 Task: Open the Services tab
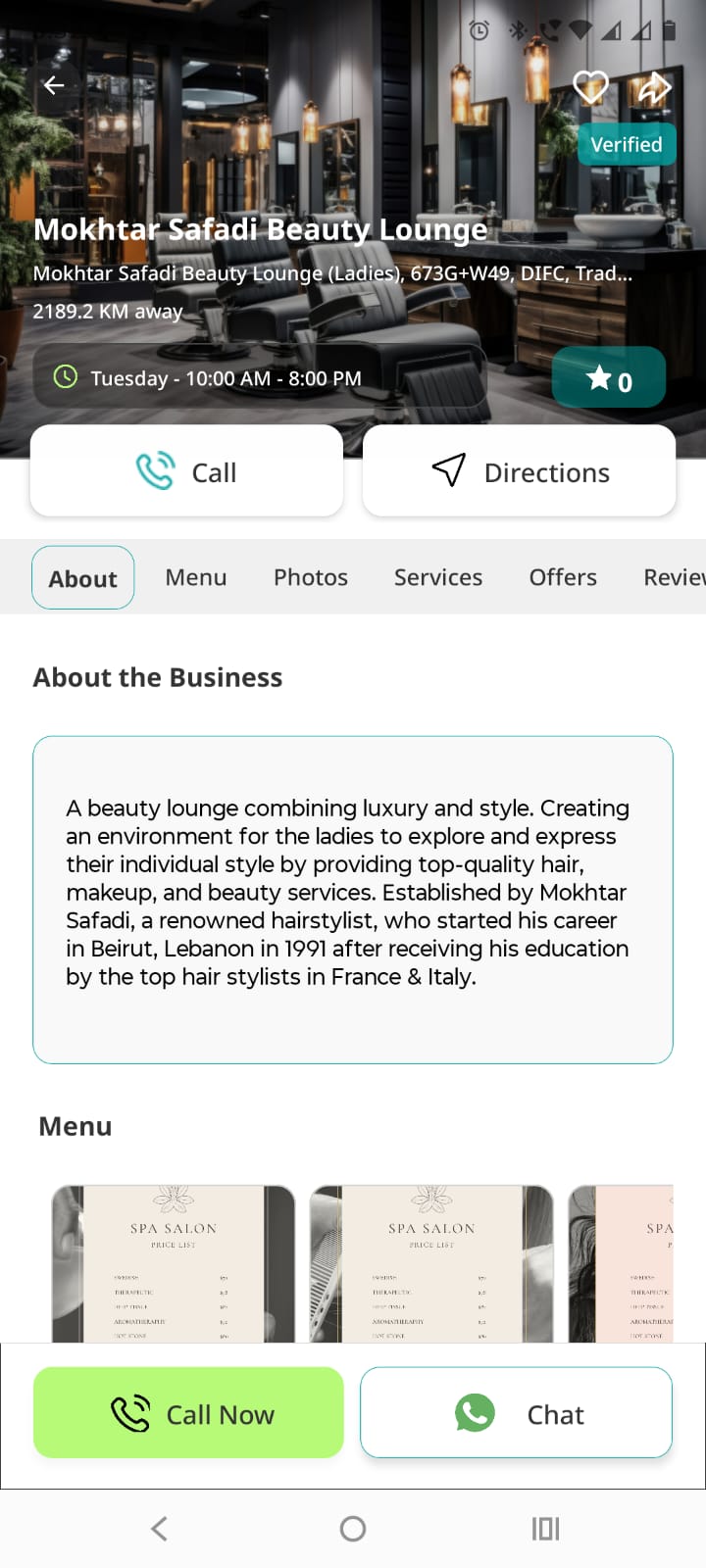point(437,577)
